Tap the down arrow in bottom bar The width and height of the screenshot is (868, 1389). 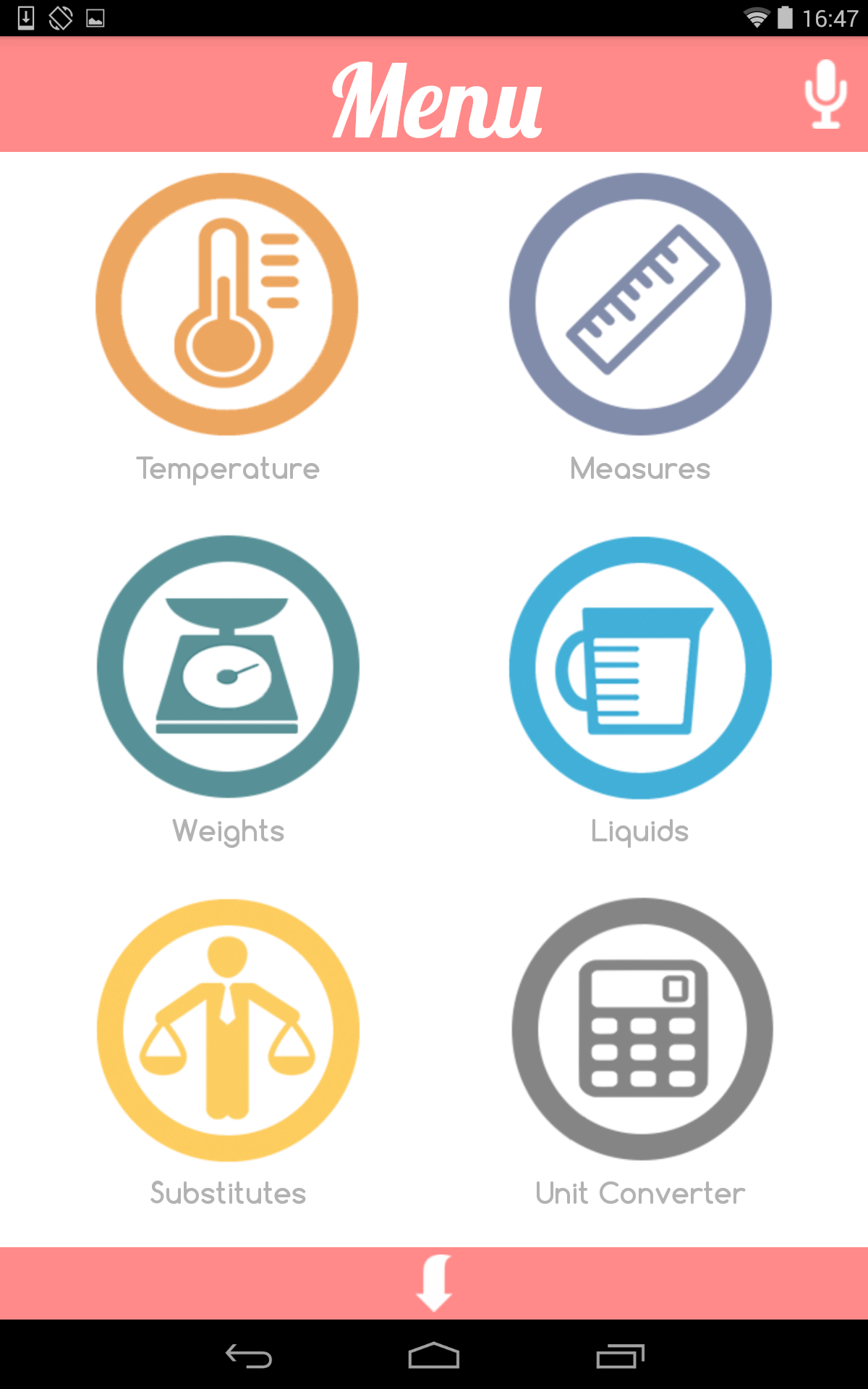(434, 1283)
